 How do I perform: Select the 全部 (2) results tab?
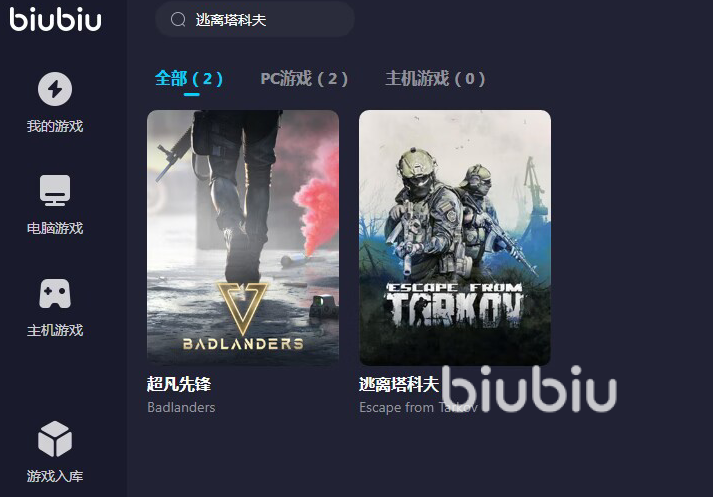(x=189, y=78)
